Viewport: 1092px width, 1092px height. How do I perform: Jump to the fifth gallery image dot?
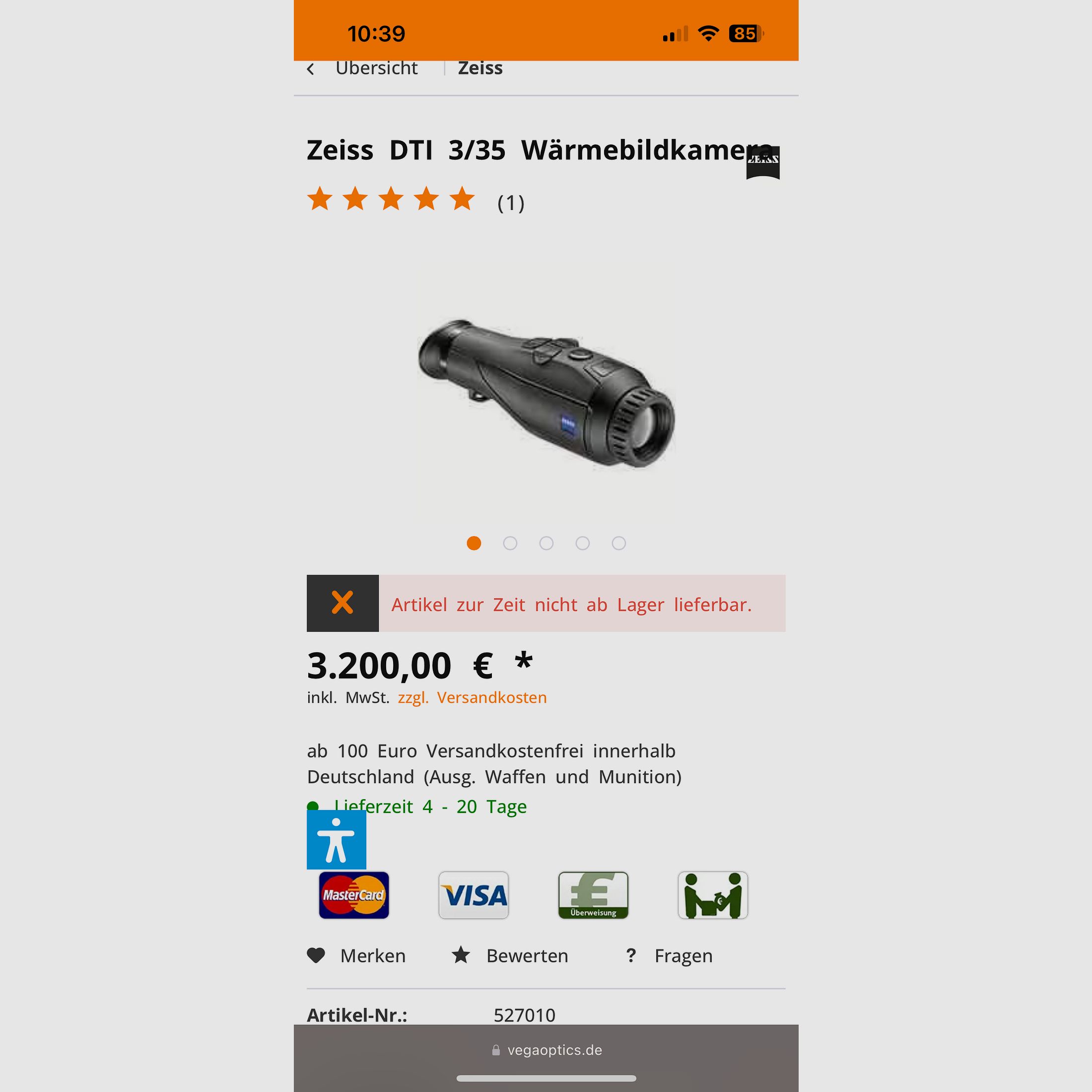pyautogui.click(x=618, y=543)
